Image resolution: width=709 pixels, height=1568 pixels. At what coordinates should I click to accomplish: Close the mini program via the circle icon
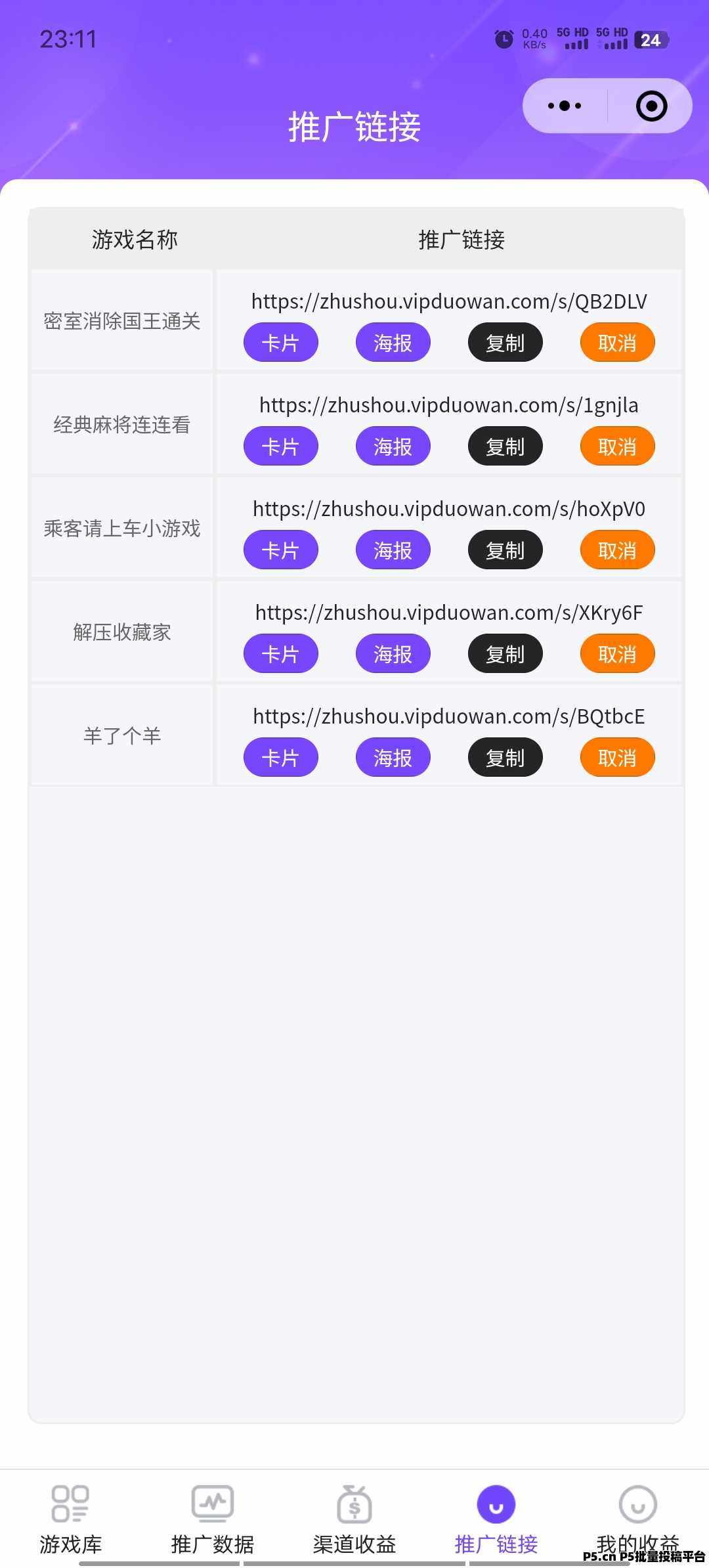point(651,106)
